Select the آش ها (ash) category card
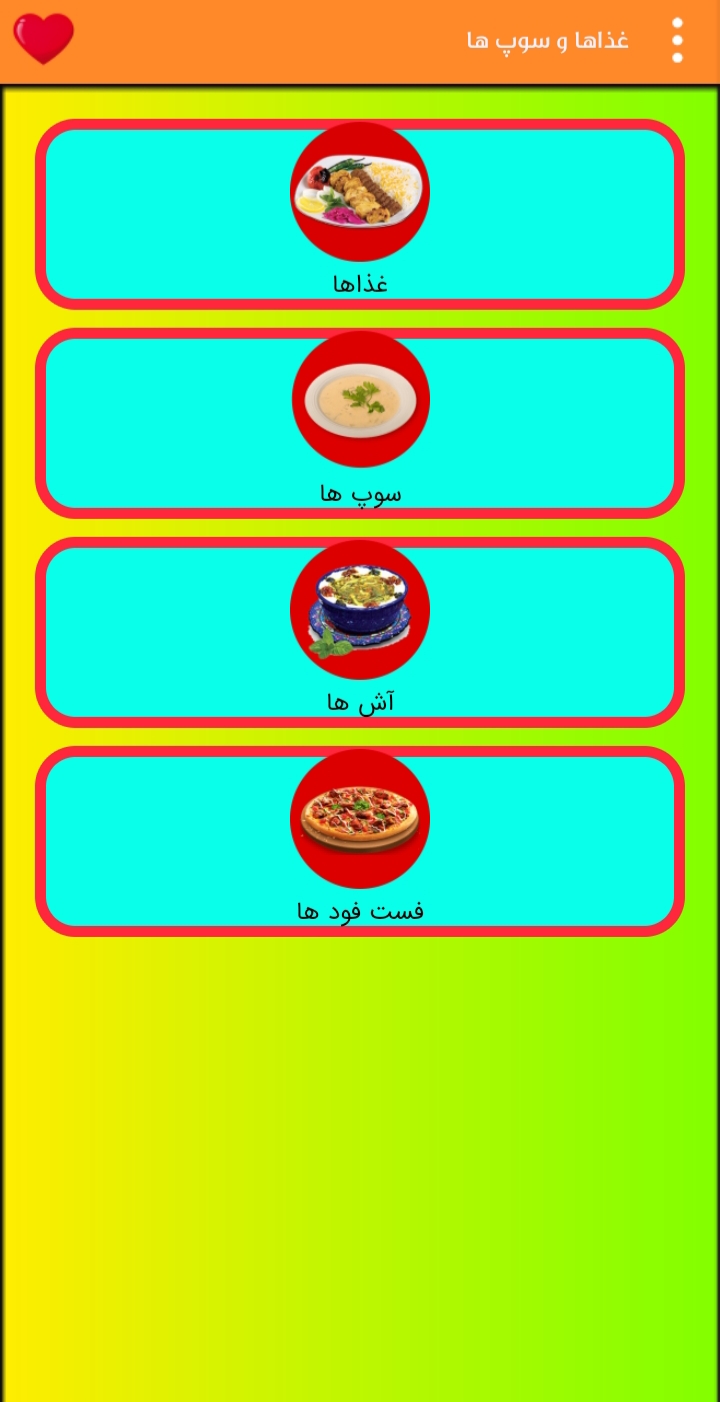This screenshot has height=1402, width=720. (360, 632)
